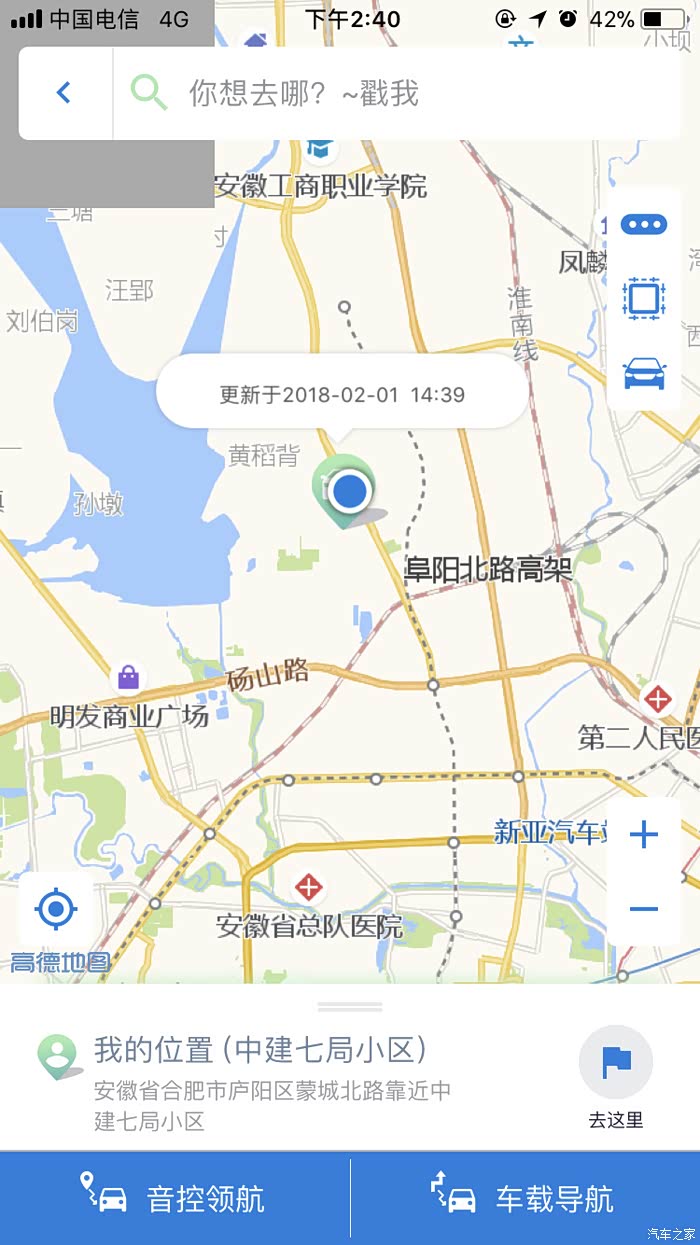Viewport: 700px width, 1245px height.
Task: Start 音控领航 navigation
Action: tap(175, 1197)
